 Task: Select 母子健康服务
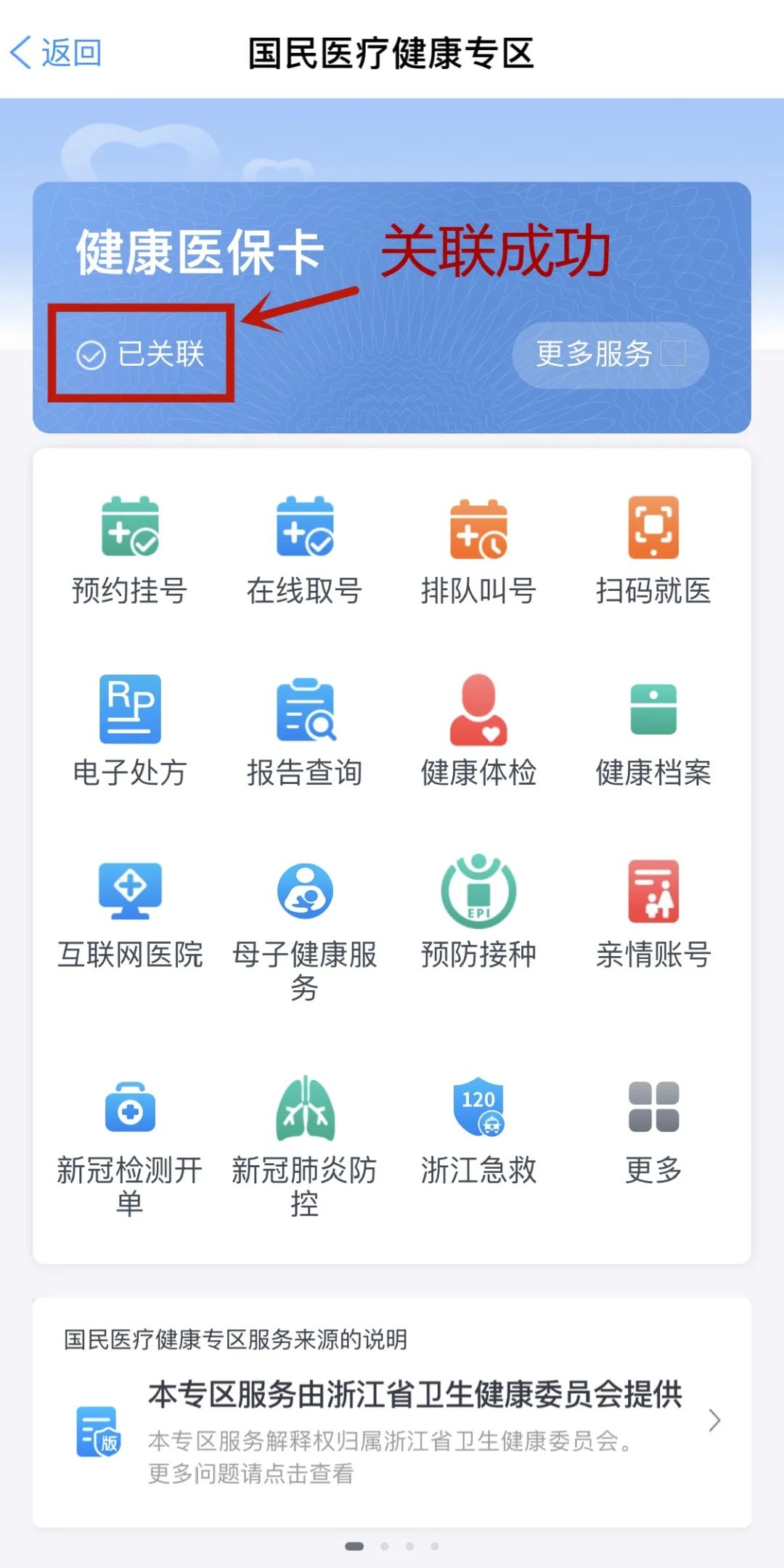[304, 931]
